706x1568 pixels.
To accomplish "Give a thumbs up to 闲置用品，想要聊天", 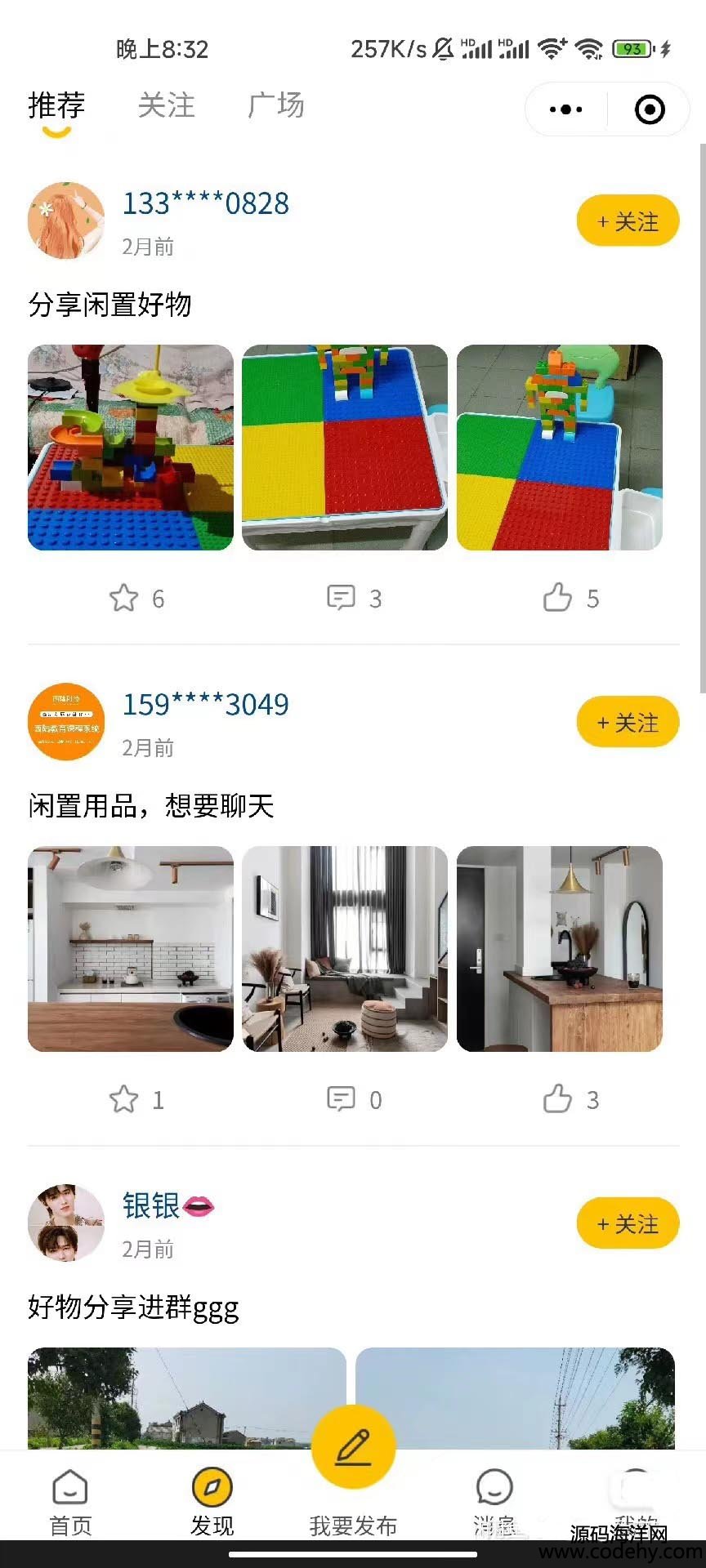I will coord(558,1099).
